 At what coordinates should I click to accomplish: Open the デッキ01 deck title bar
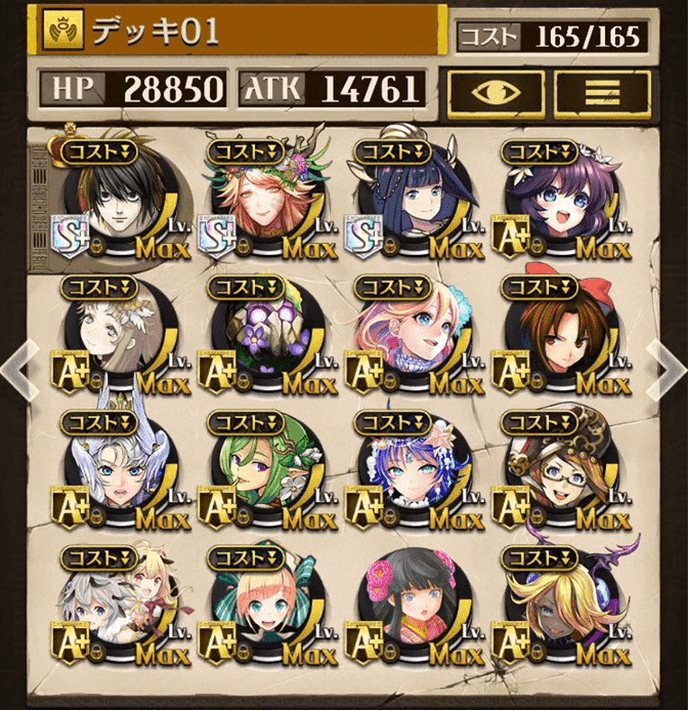point(238,33)
